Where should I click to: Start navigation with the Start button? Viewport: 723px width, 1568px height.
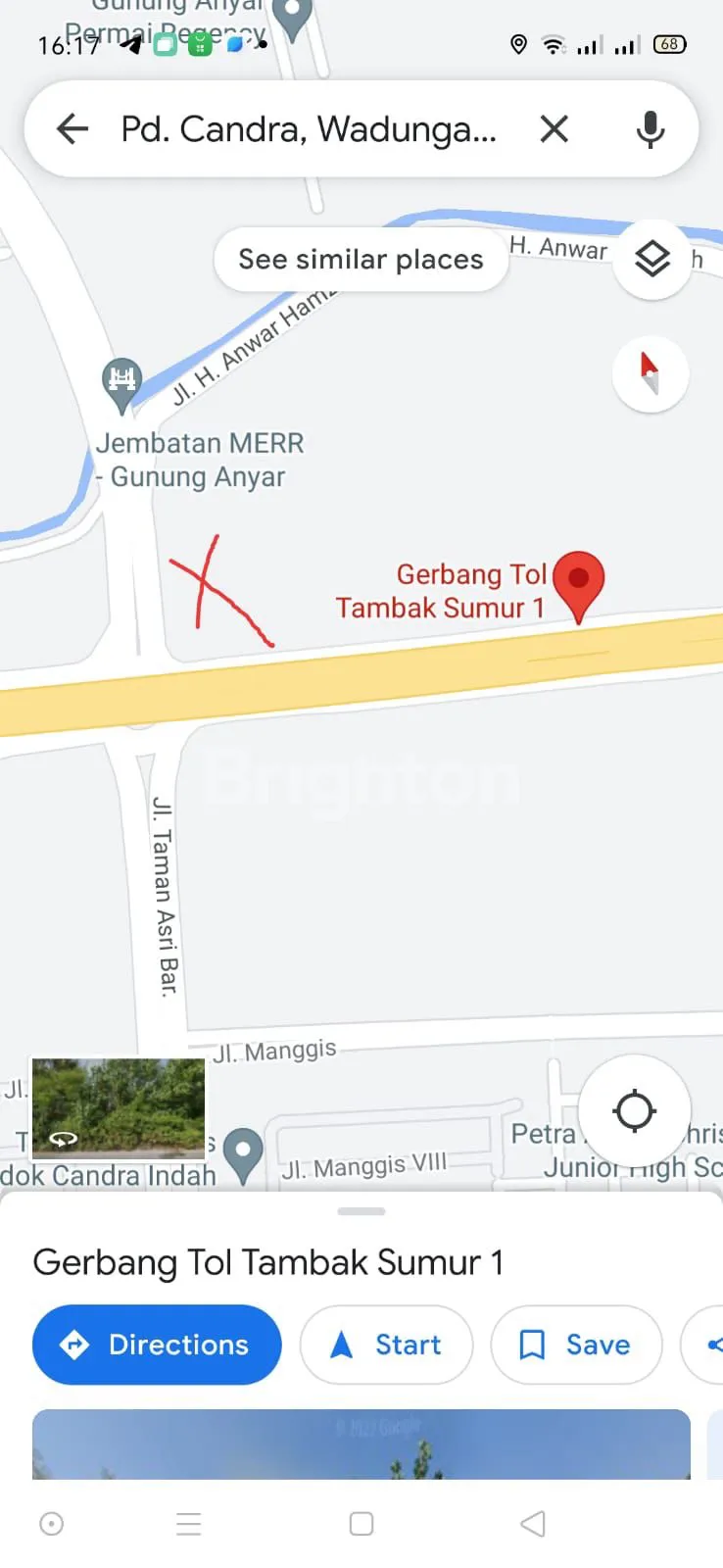[386, 1345]
